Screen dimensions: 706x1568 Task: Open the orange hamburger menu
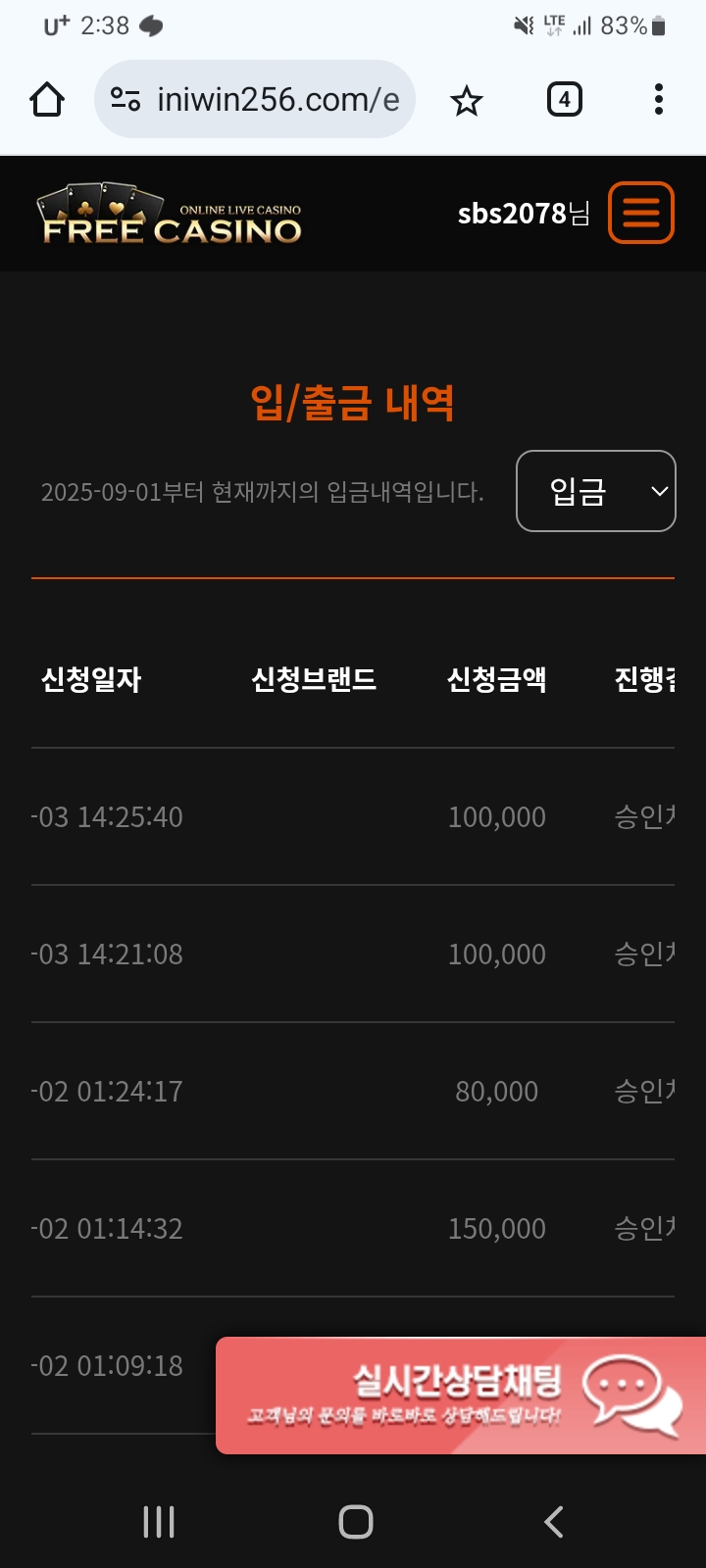point(641,213)
